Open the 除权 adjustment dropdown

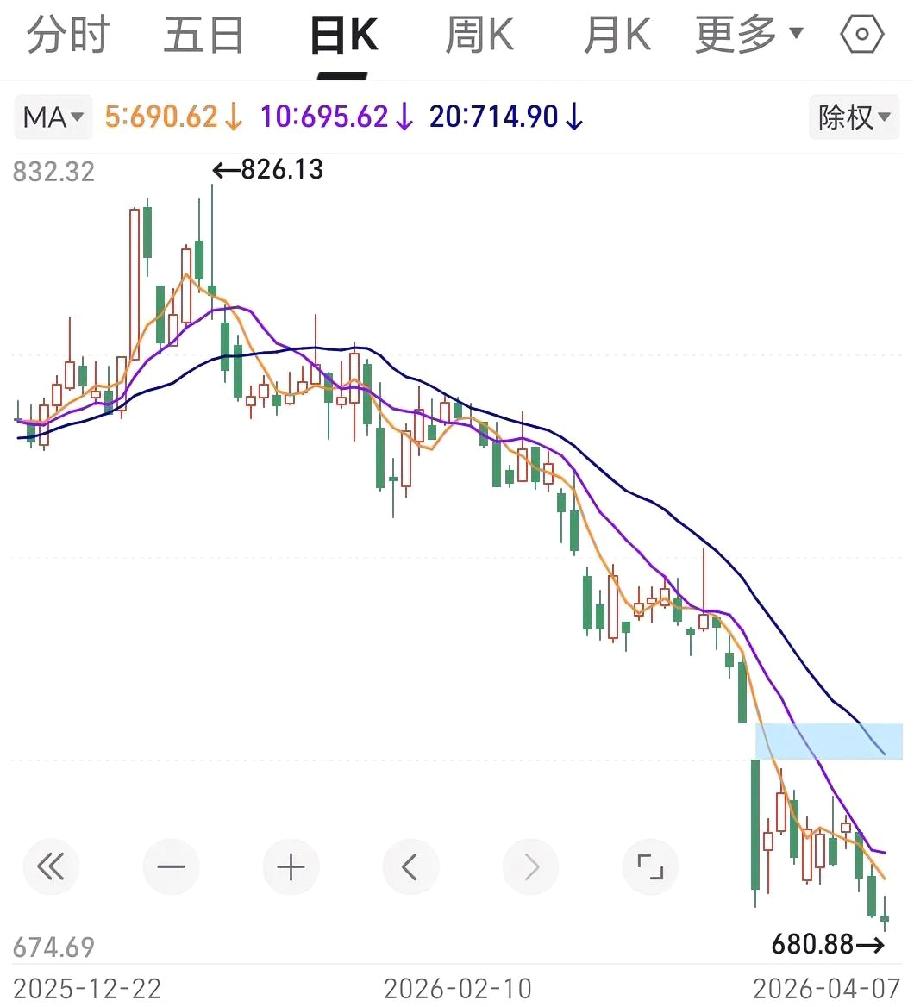(854, 117)
